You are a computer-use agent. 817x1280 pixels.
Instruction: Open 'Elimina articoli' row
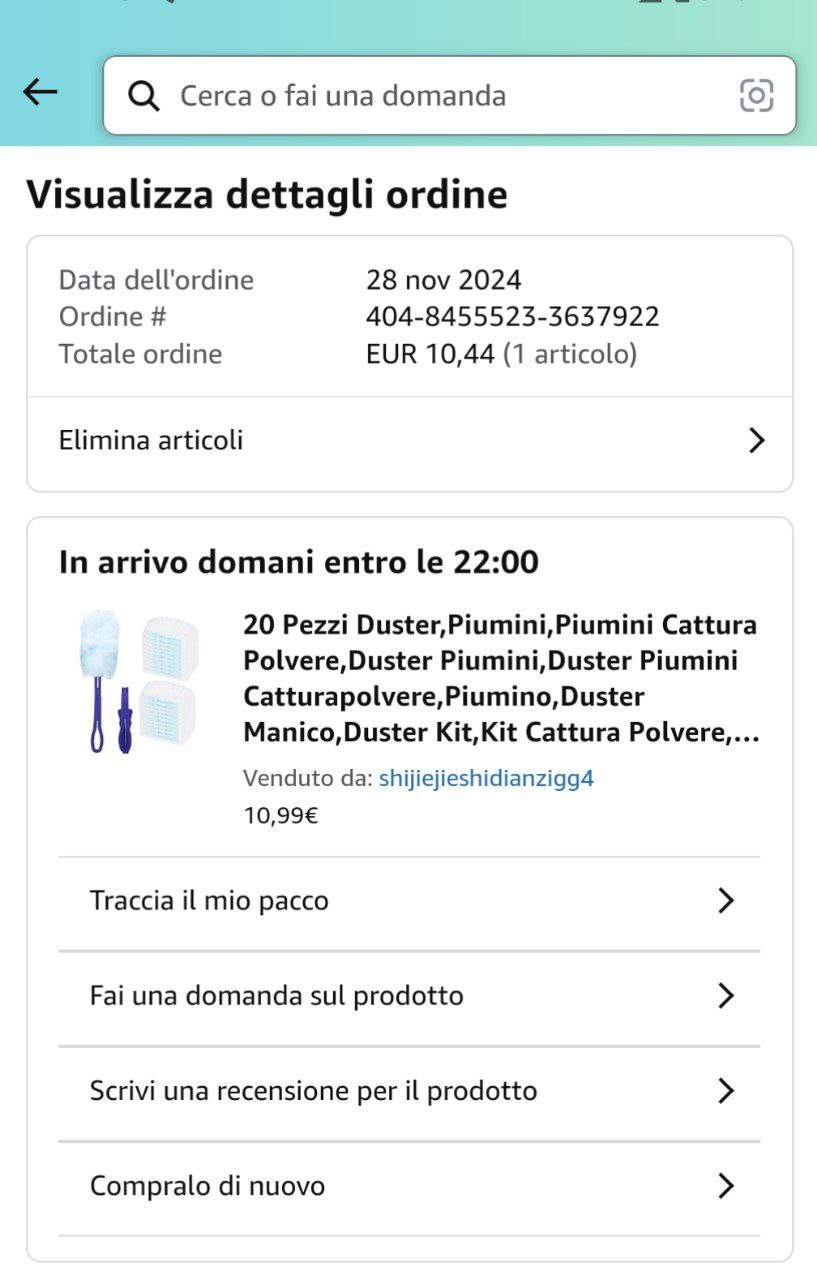pyautogui.click(x=409, y=441)
